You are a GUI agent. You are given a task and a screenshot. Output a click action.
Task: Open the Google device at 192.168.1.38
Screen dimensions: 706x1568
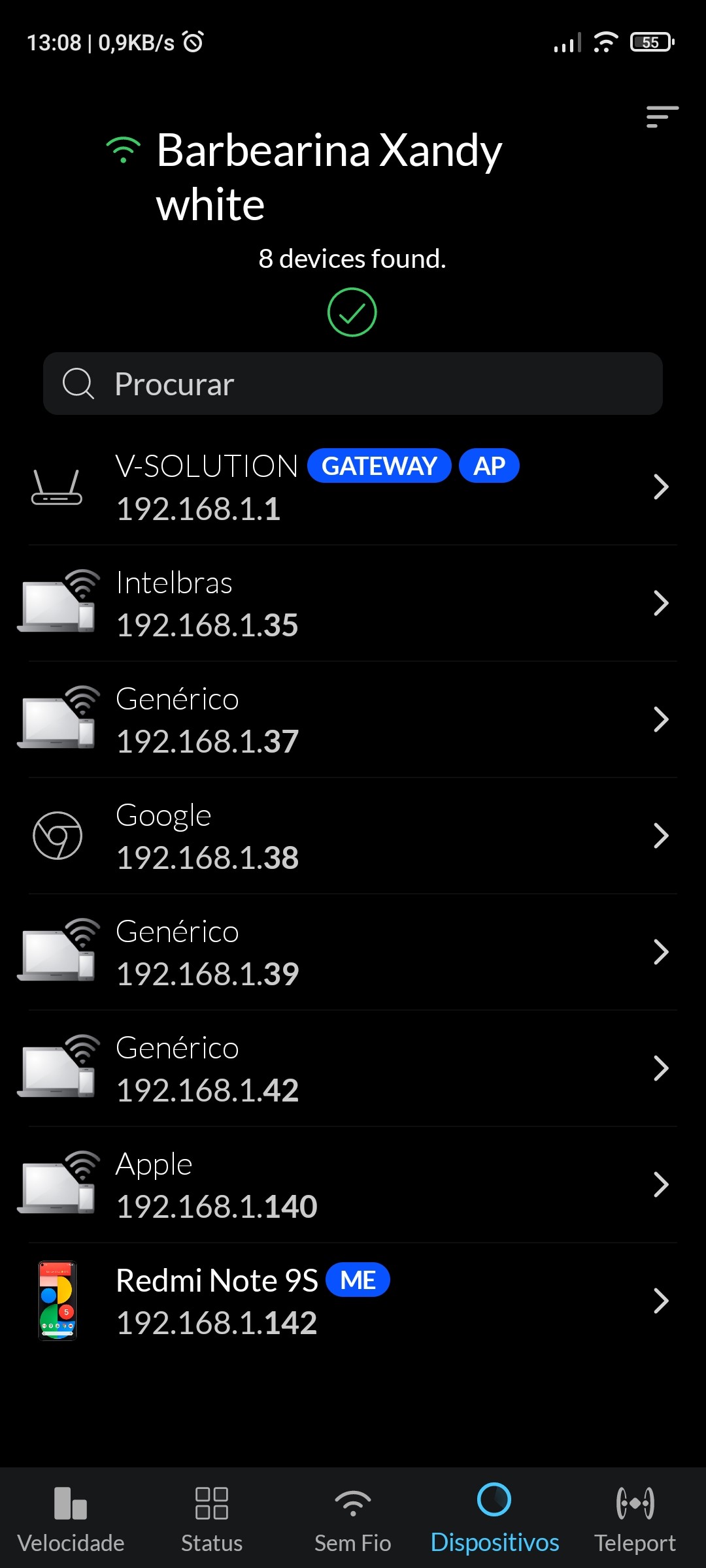click(x=353, y=836)
